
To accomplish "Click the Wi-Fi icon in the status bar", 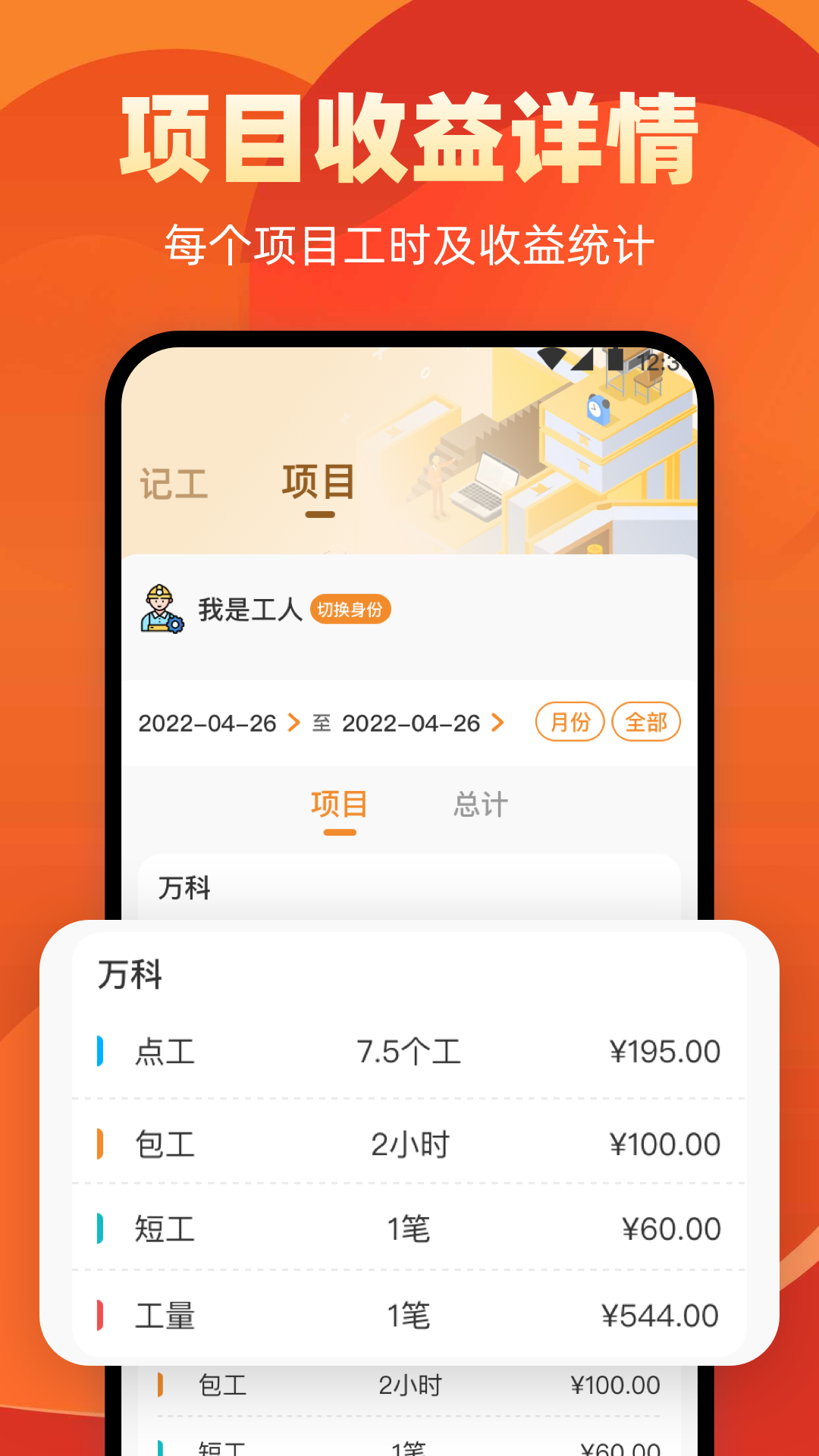I will (552, 359).
